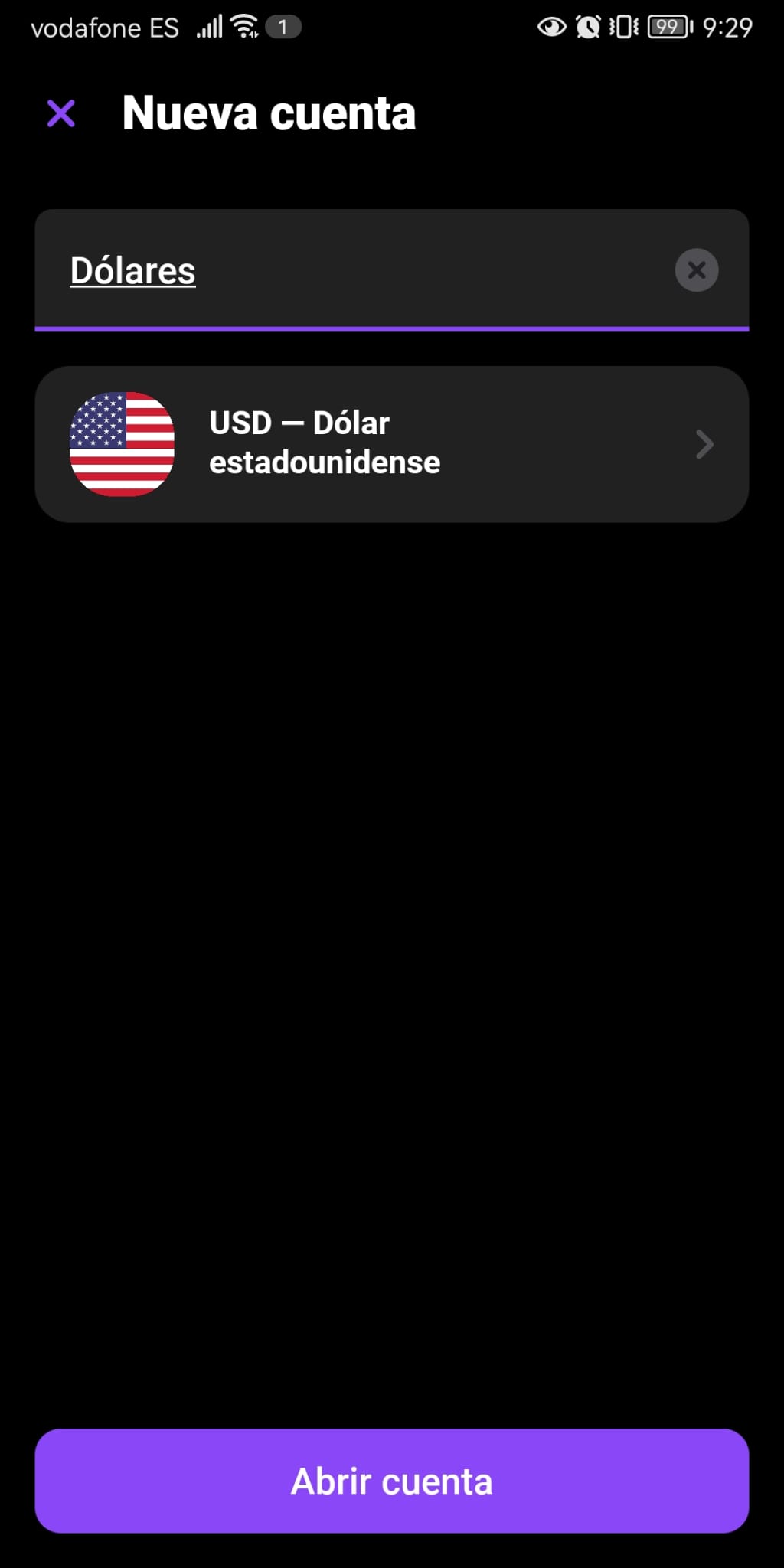Tap the alarm clock status bar icon
The height and width of the screenshot is (1568, 784).
click(x=586, y=26)
